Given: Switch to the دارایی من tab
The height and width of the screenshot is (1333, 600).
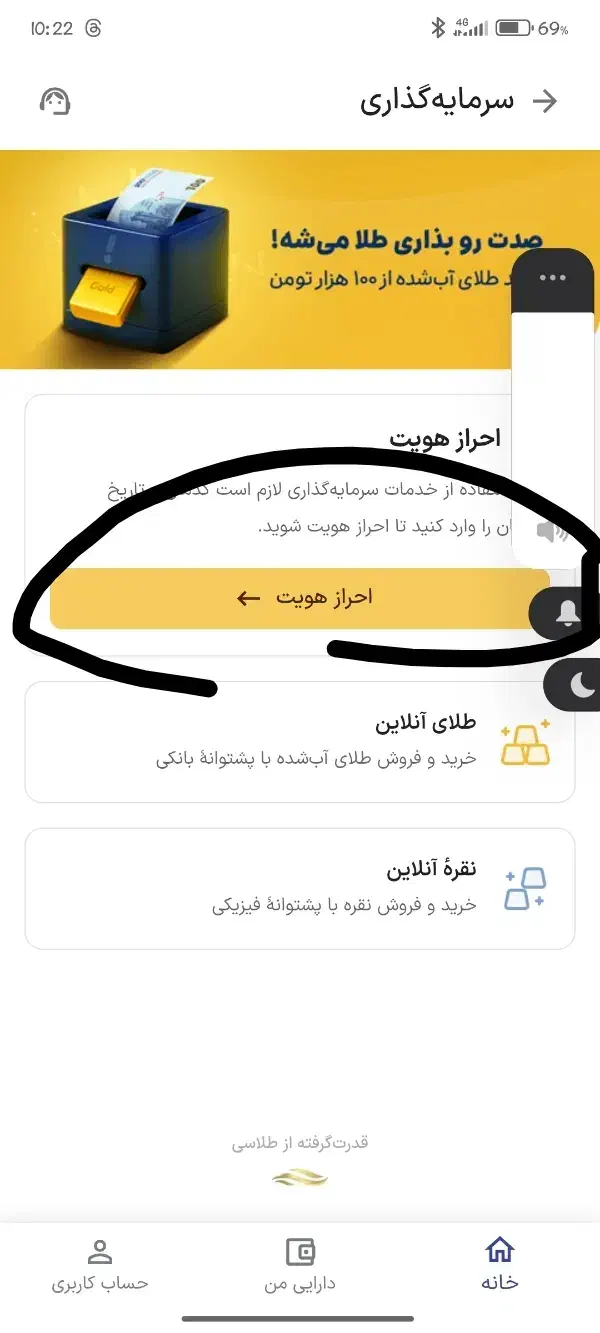Looking at the screenshot, I should 300,1264.
